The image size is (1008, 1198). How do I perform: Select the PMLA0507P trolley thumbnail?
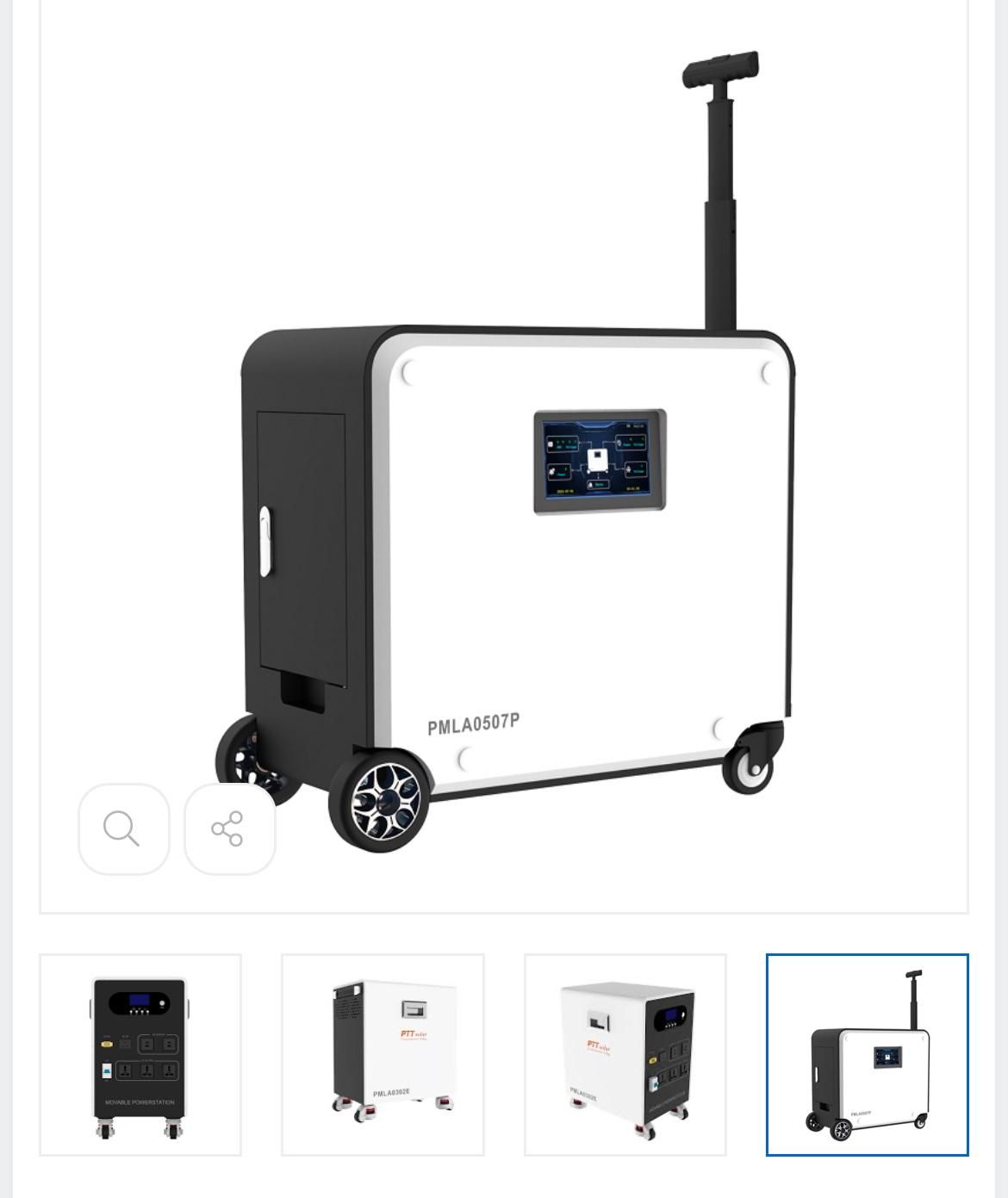click(867, 1055)
